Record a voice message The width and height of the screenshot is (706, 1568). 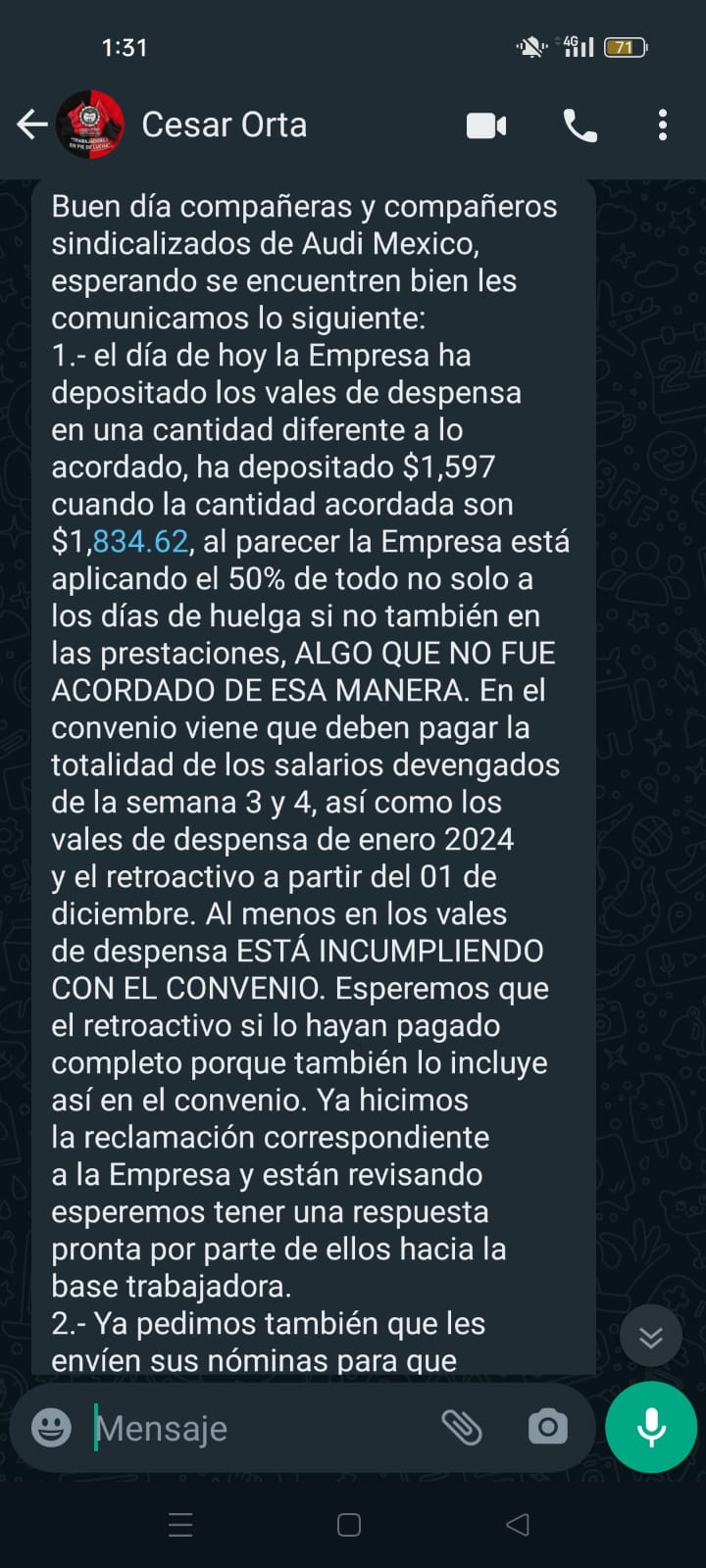tap(651, 1428)
